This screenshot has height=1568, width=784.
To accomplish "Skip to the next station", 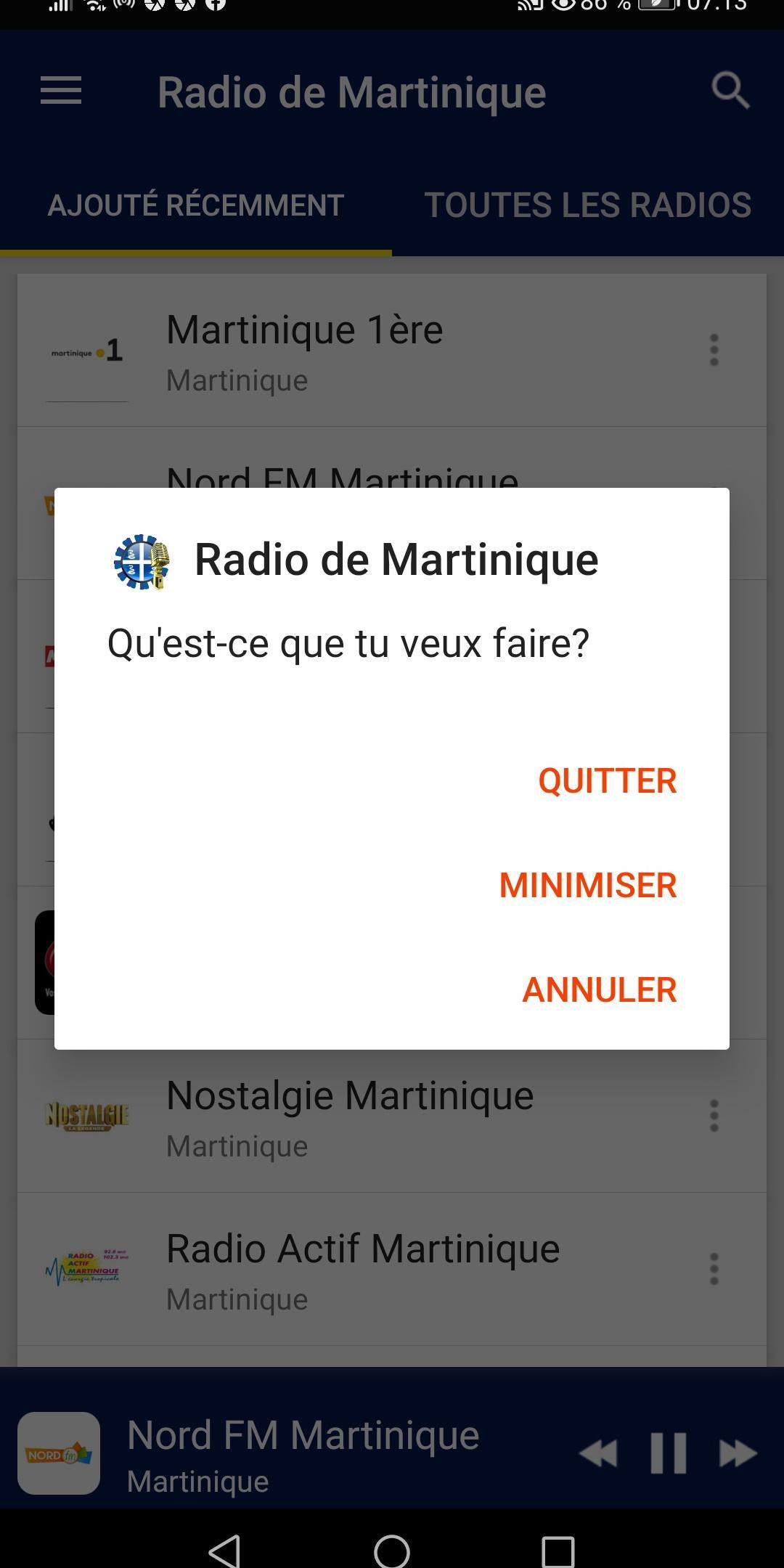I will point(738,1453).
